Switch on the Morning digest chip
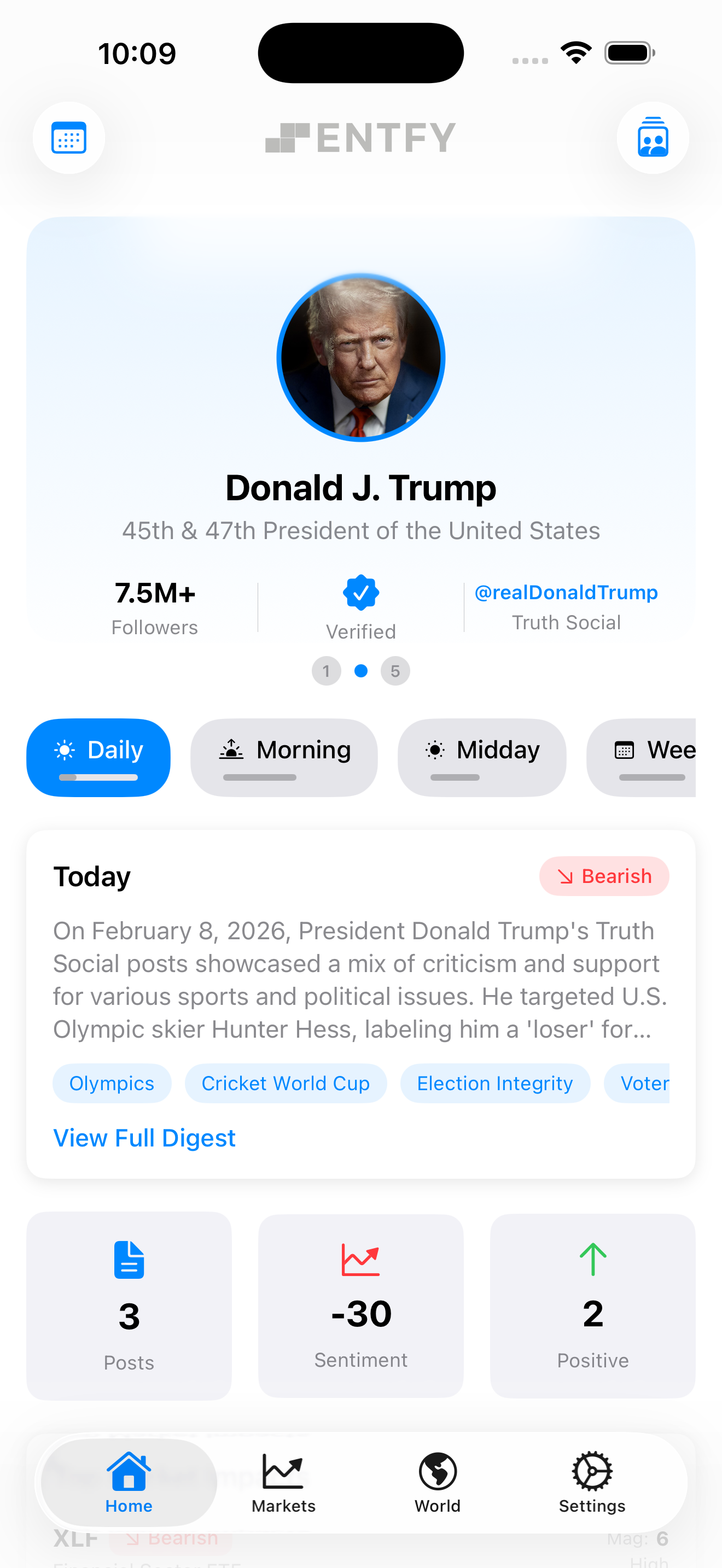Viewport: 722px width, 1568px height. (284, 757)
